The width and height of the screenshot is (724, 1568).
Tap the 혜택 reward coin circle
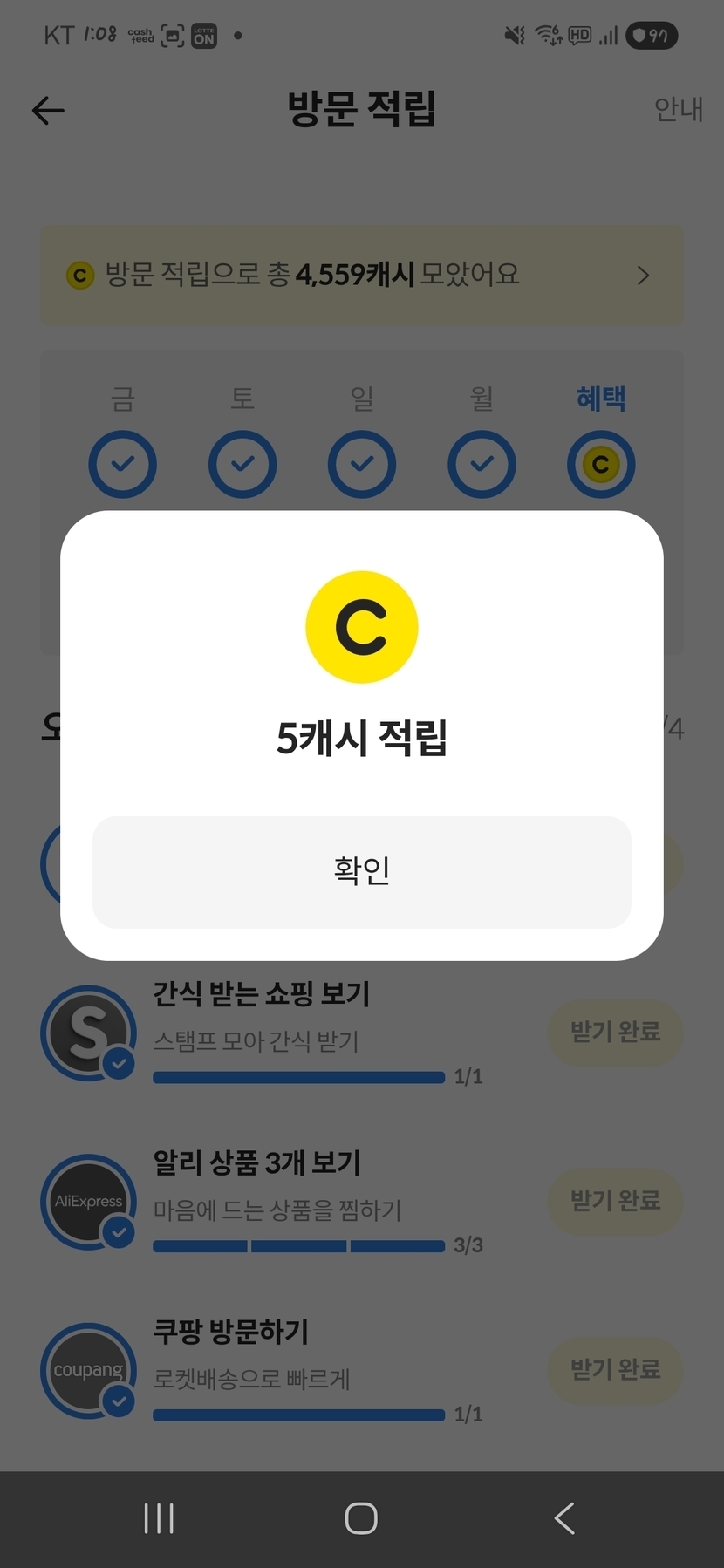coord(601,464)
